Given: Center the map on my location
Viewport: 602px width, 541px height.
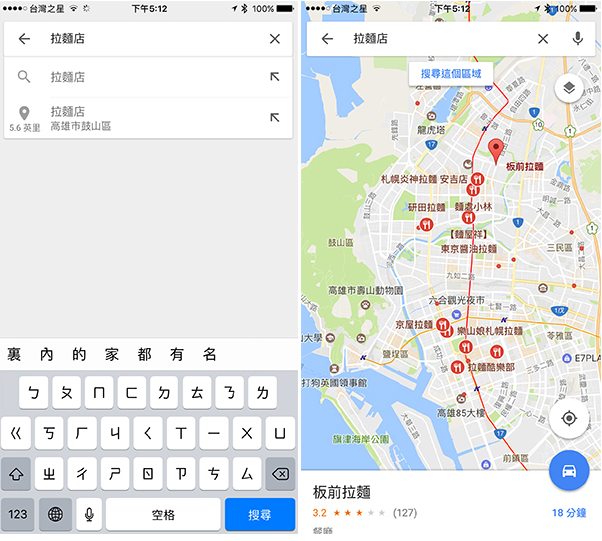Looking at the screenshot, I should coord(568,418).
